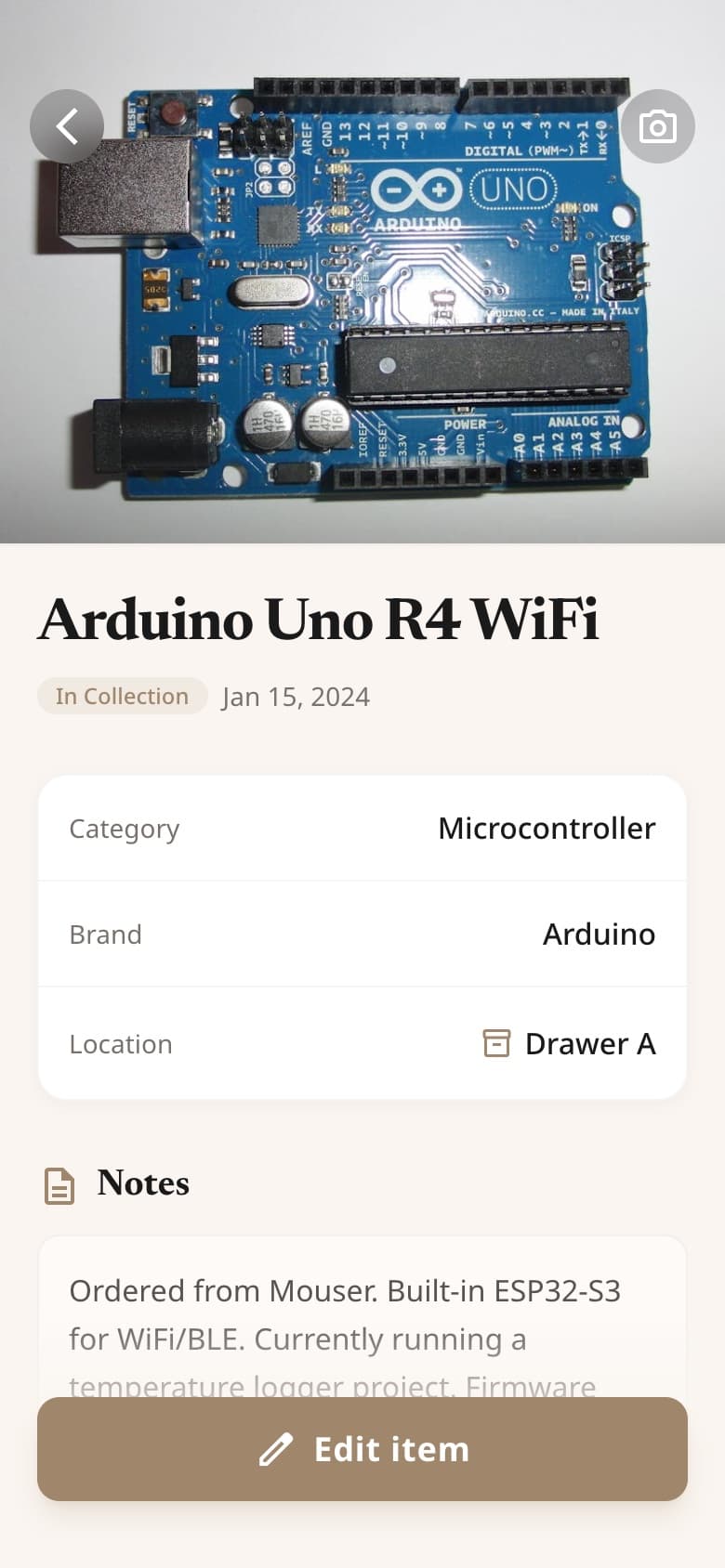Click the drawer storage icon beside Drawer A

[497, 1043]
